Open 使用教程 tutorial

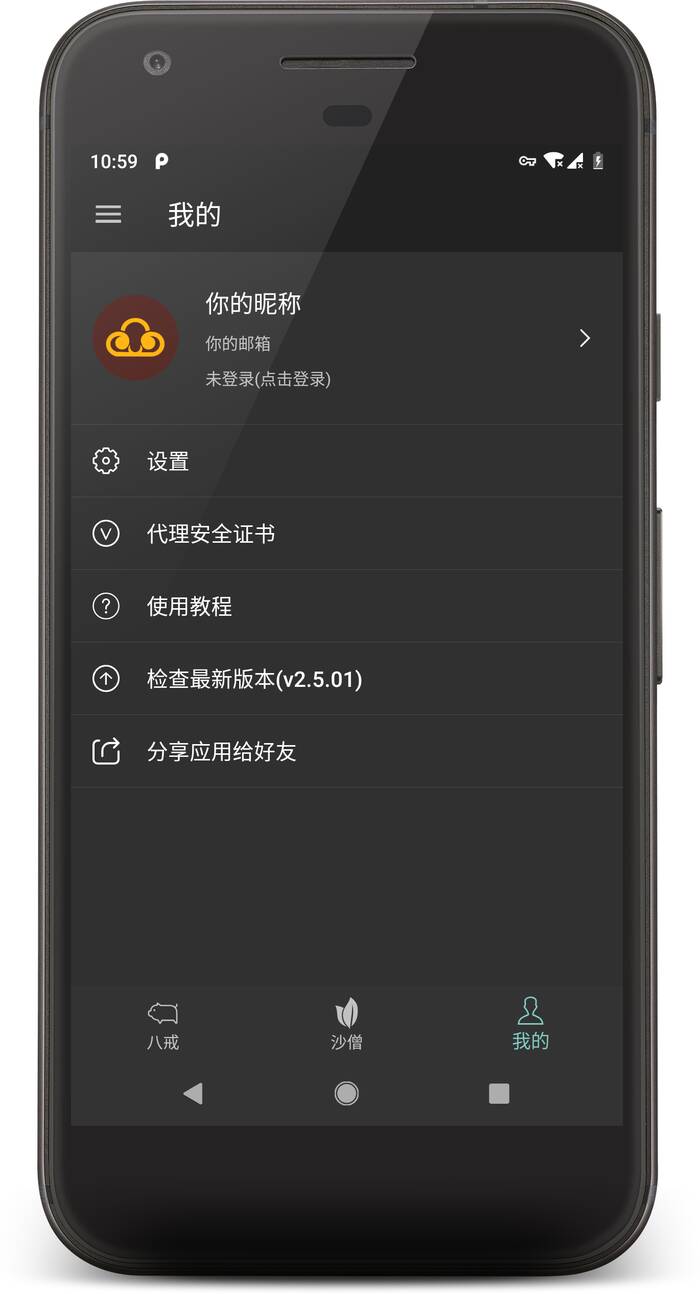tap(346, 606)
